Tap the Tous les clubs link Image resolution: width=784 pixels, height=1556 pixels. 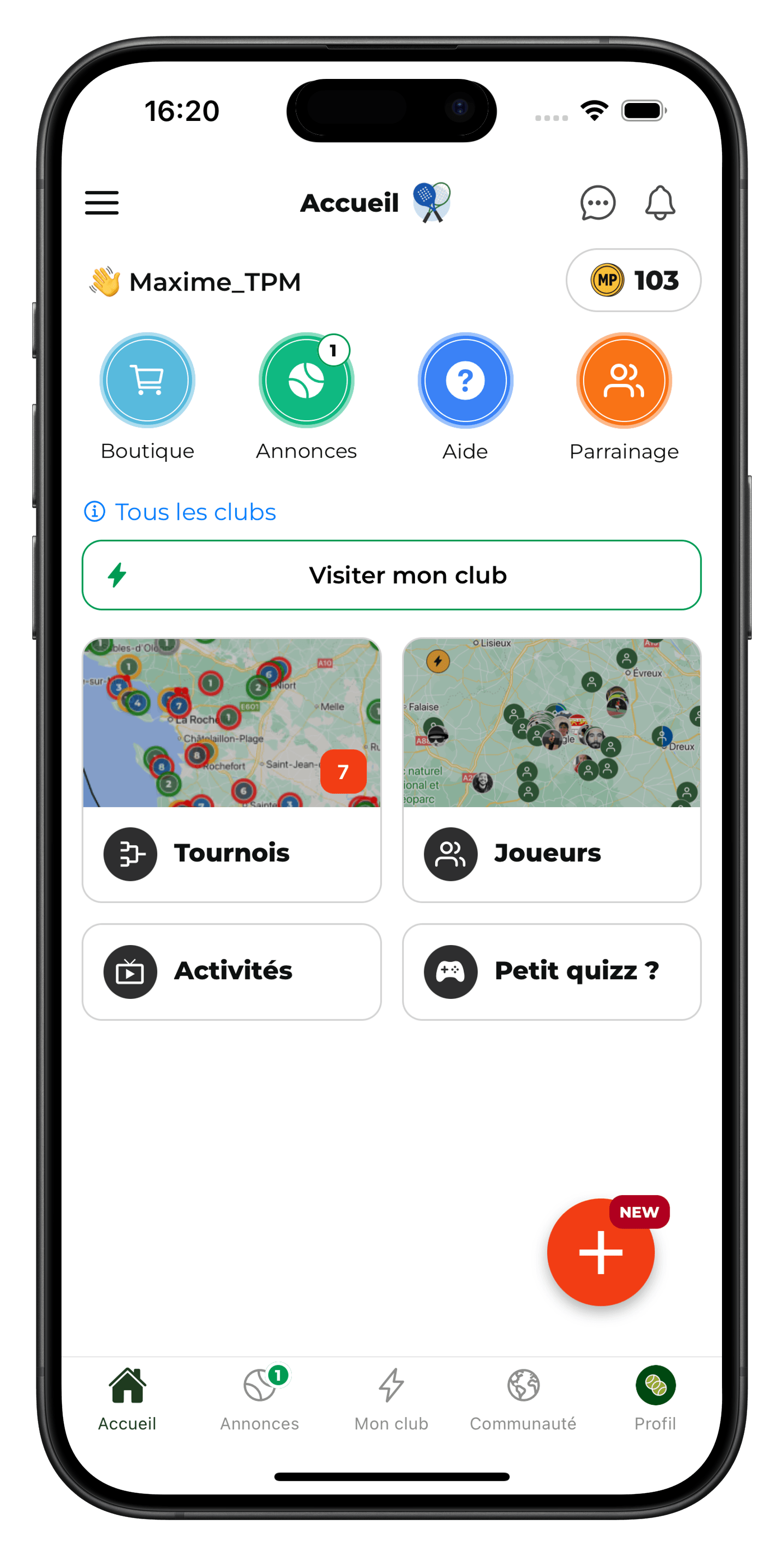pos(195,512)
